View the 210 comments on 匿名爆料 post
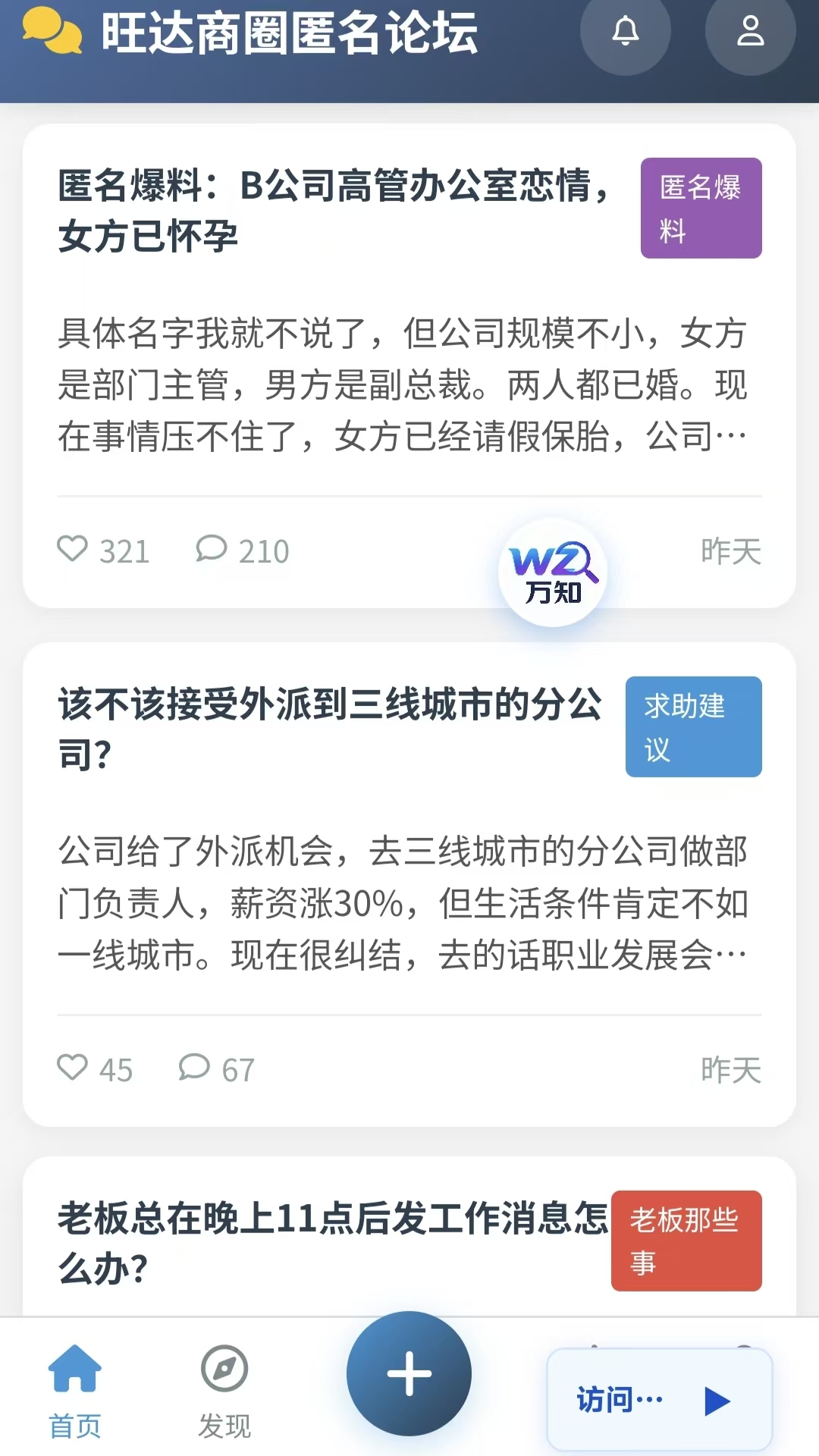 (243, 551)
